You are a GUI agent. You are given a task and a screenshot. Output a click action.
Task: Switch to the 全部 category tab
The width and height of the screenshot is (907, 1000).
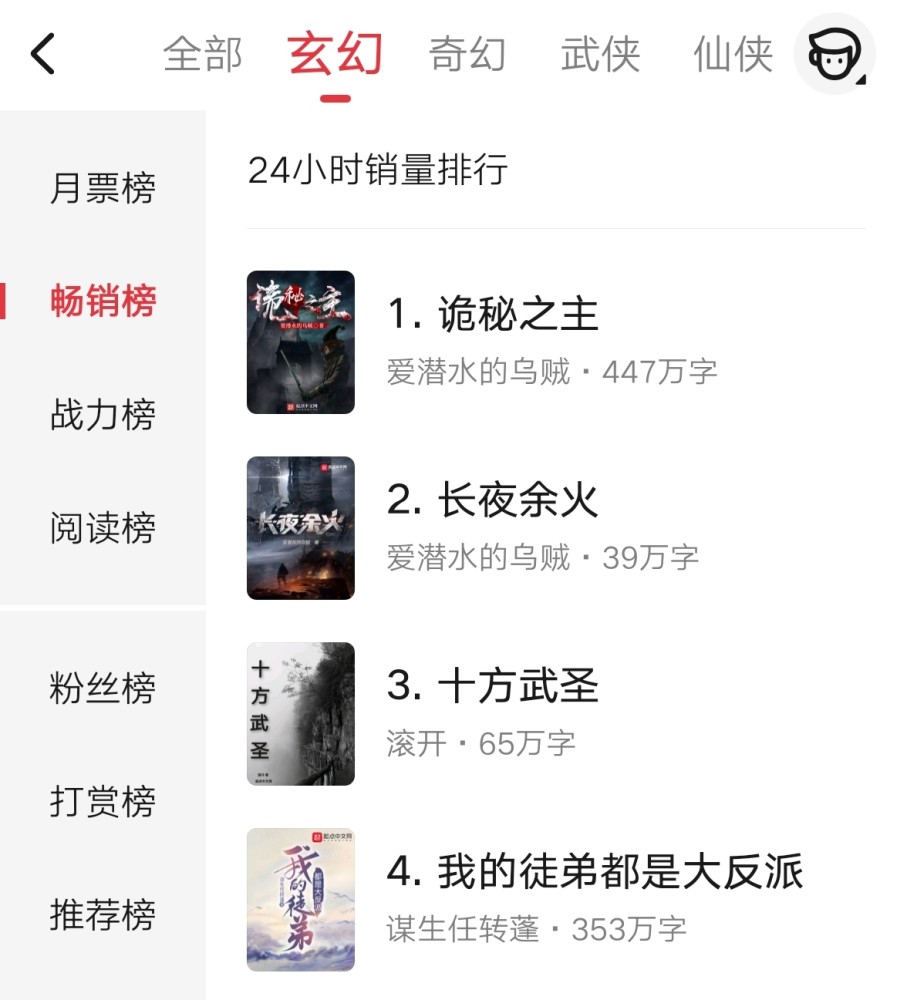(203, 54)
